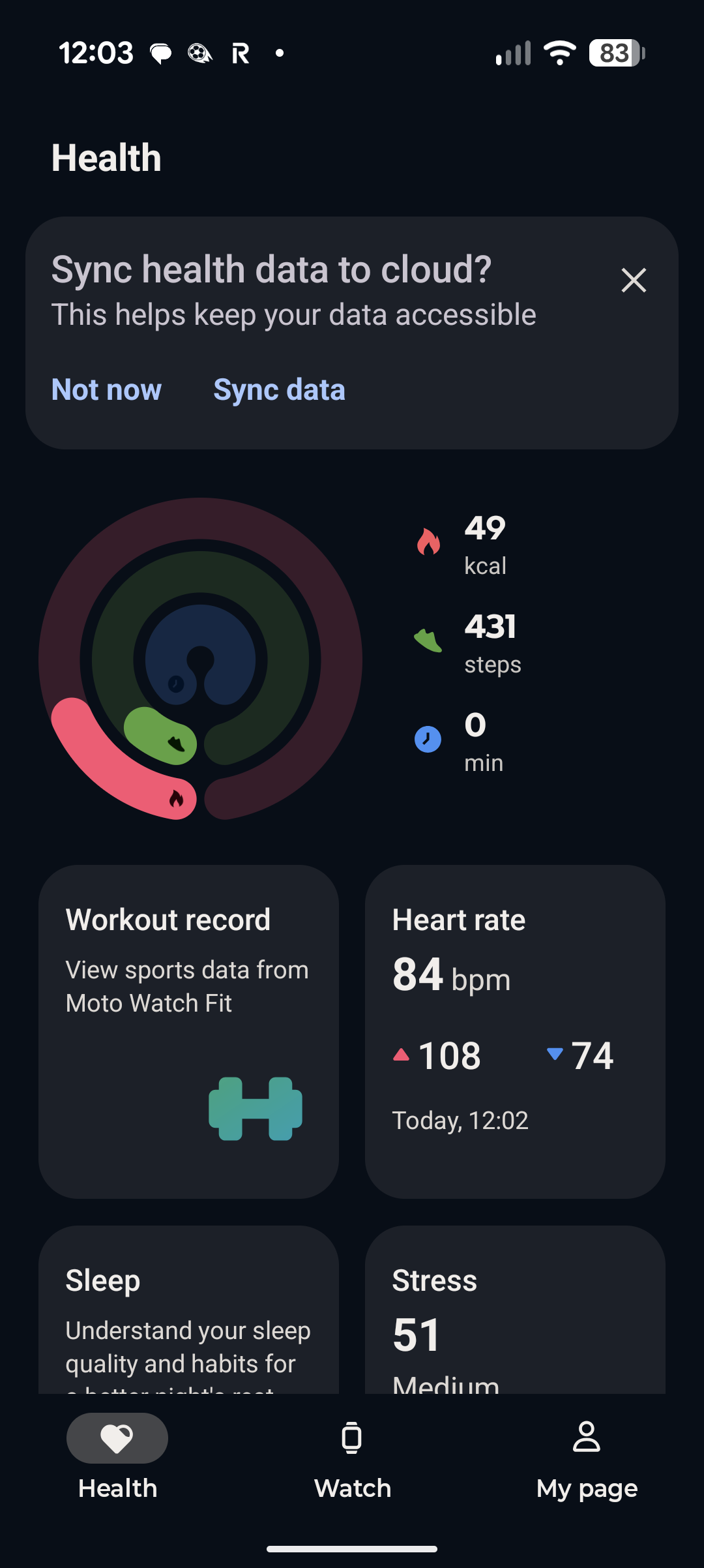Viewport: 704px width, 1568px height.
Task: Open the activity rings summary
Action: tap(201, 659)
